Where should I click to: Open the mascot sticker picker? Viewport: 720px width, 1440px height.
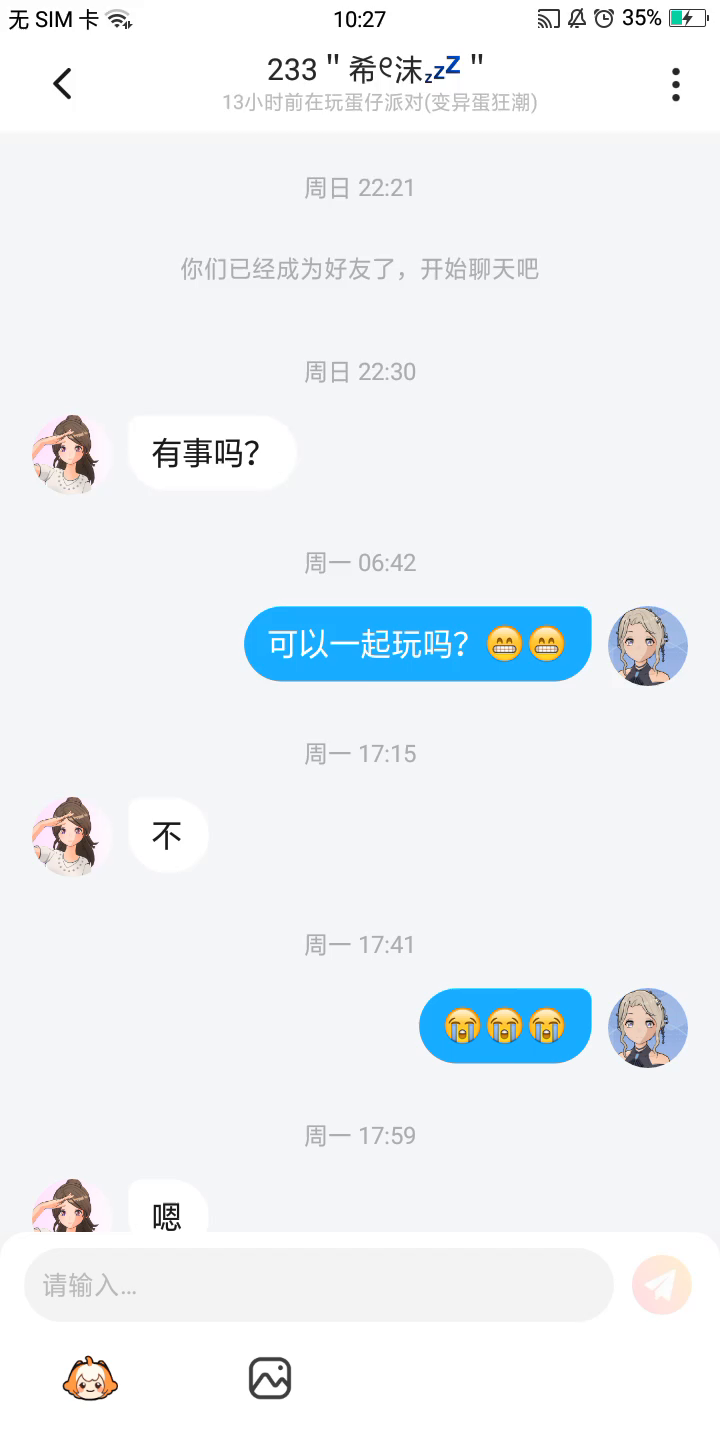pos(90,1379)
